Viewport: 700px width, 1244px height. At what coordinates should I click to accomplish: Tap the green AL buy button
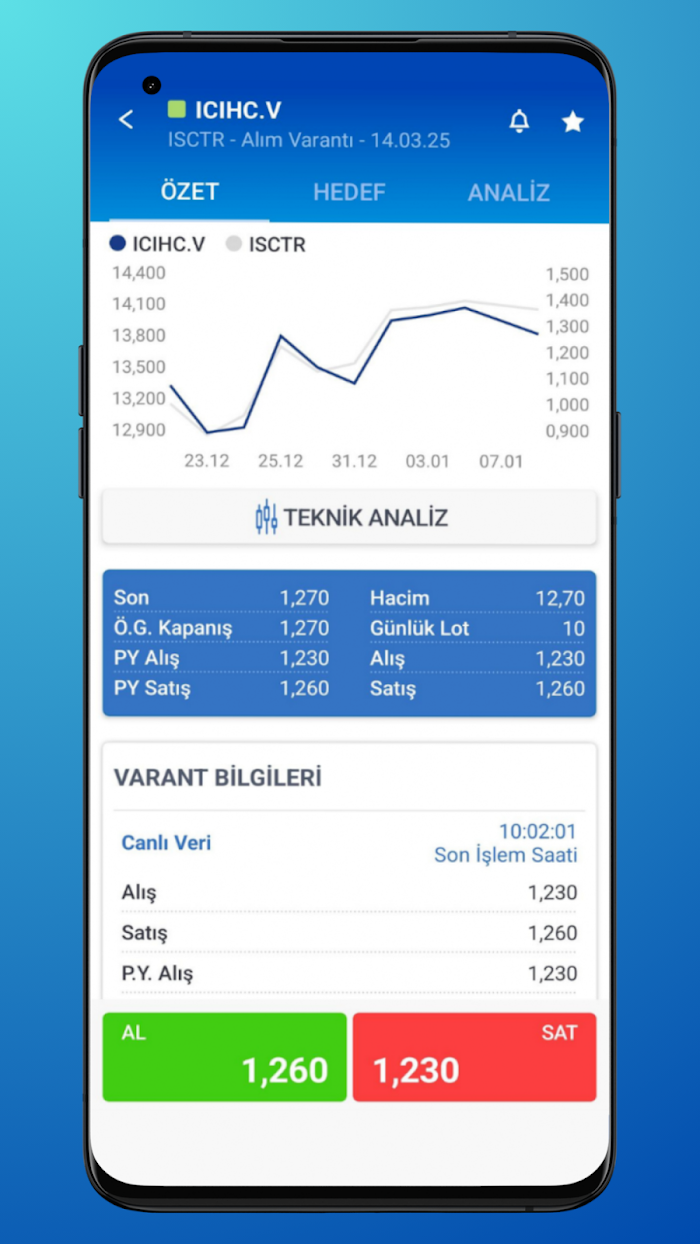(x=225, y=1057)
